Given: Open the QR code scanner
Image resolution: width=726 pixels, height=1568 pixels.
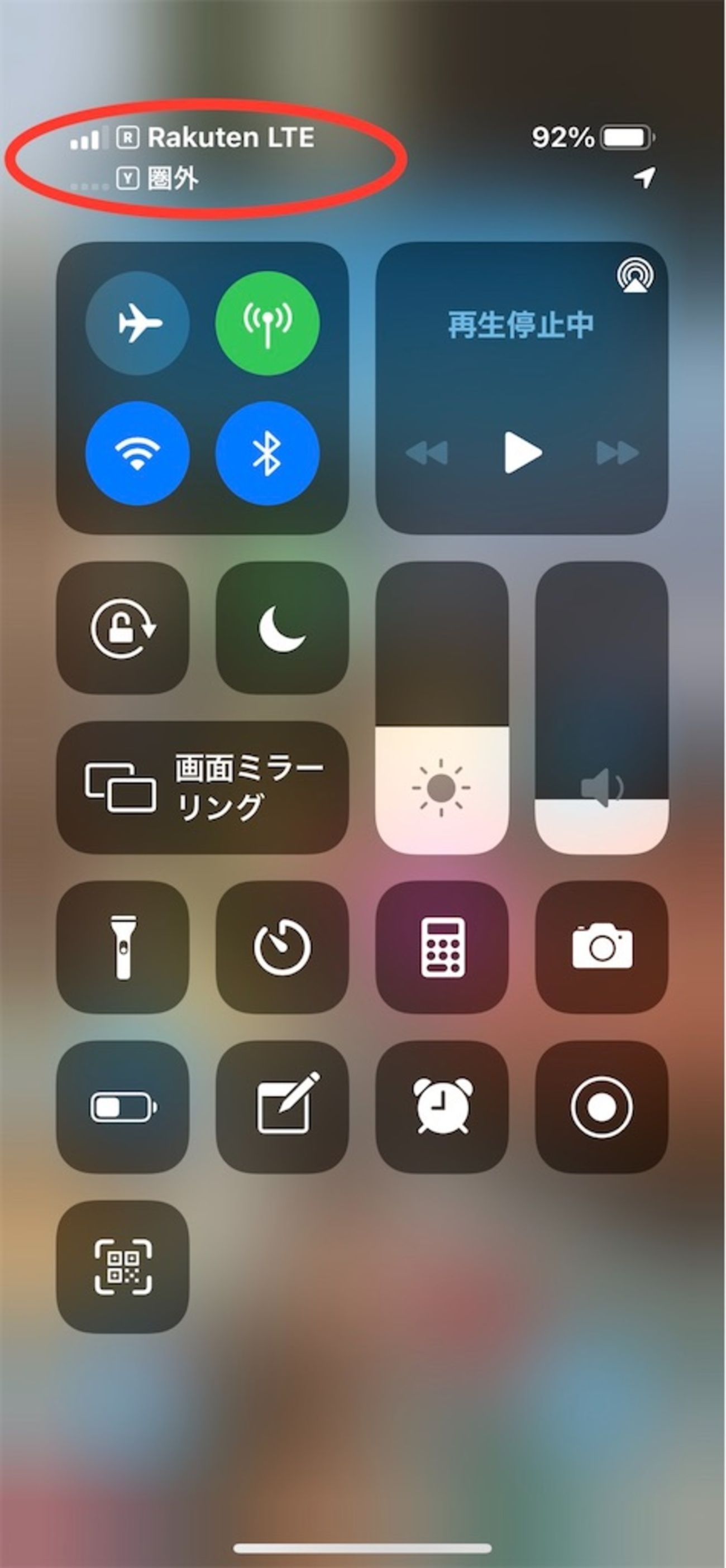Looking at the screenshot, I should pos(123,1266).
